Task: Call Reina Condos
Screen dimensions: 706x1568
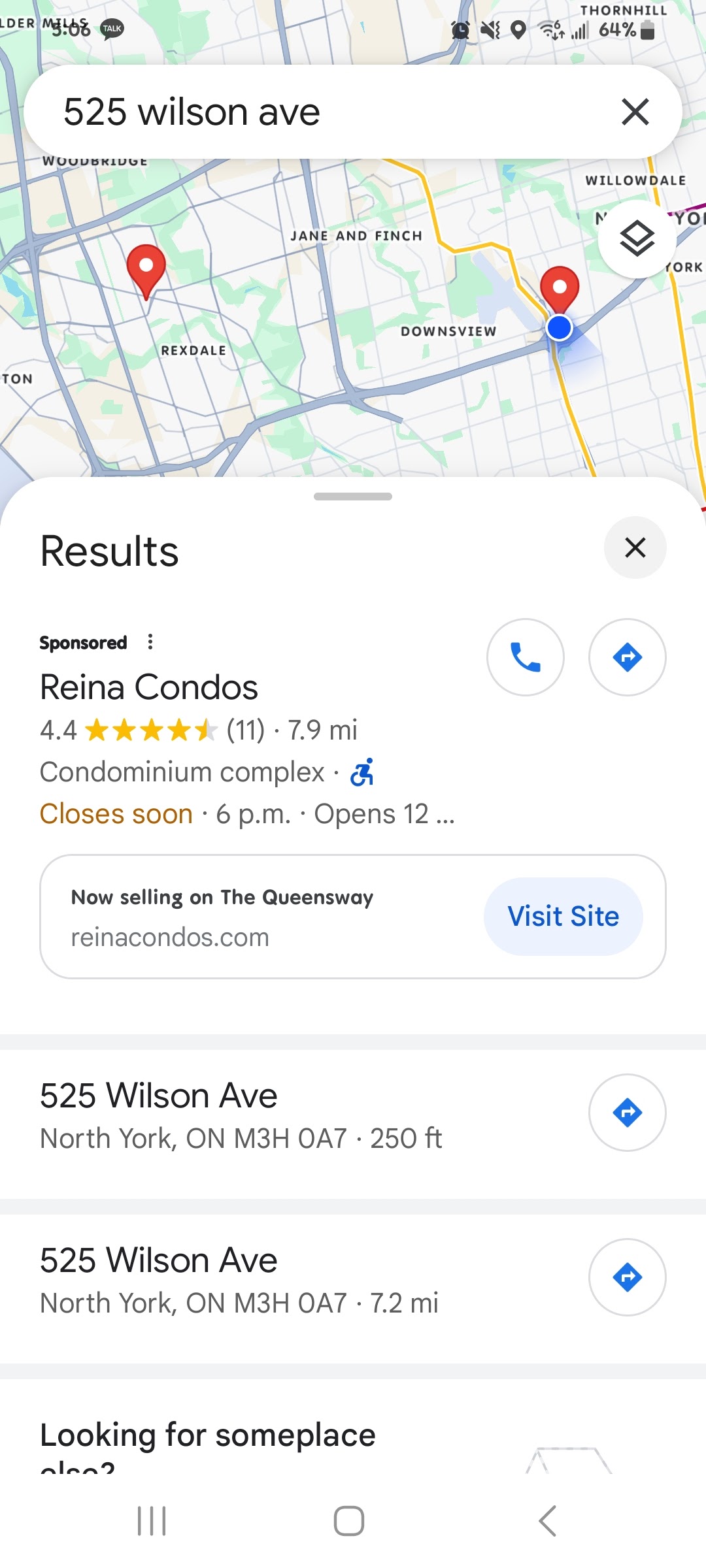Action: 525,657
